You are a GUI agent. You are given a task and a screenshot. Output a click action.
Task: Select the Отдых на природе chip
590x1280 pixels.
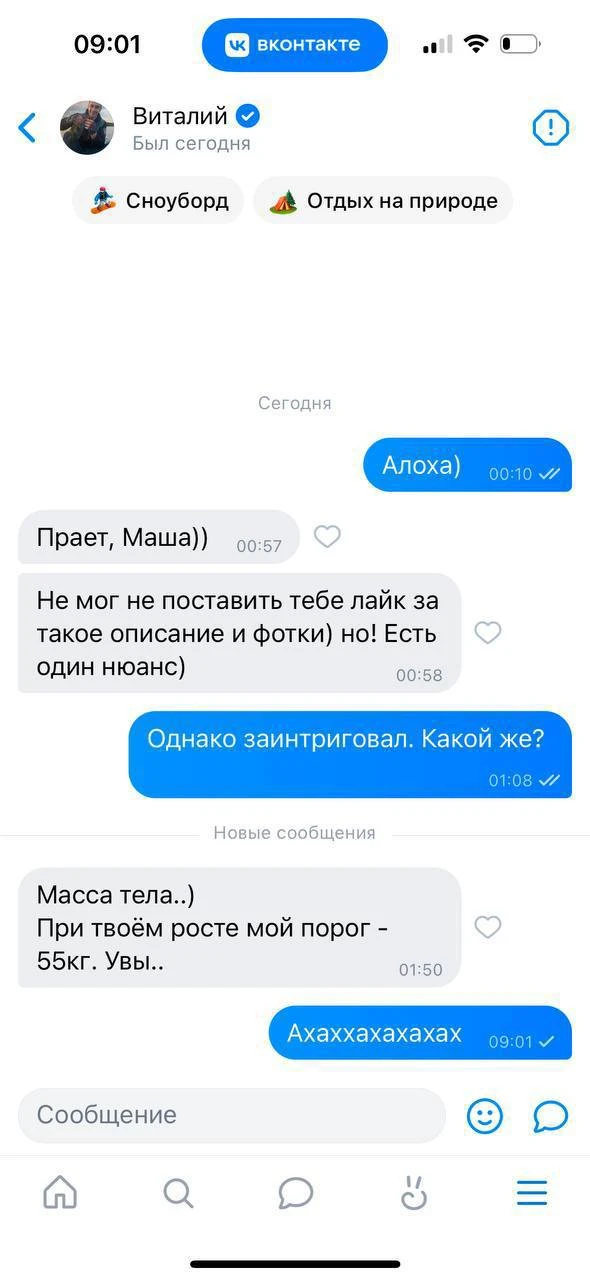point(383,200)
